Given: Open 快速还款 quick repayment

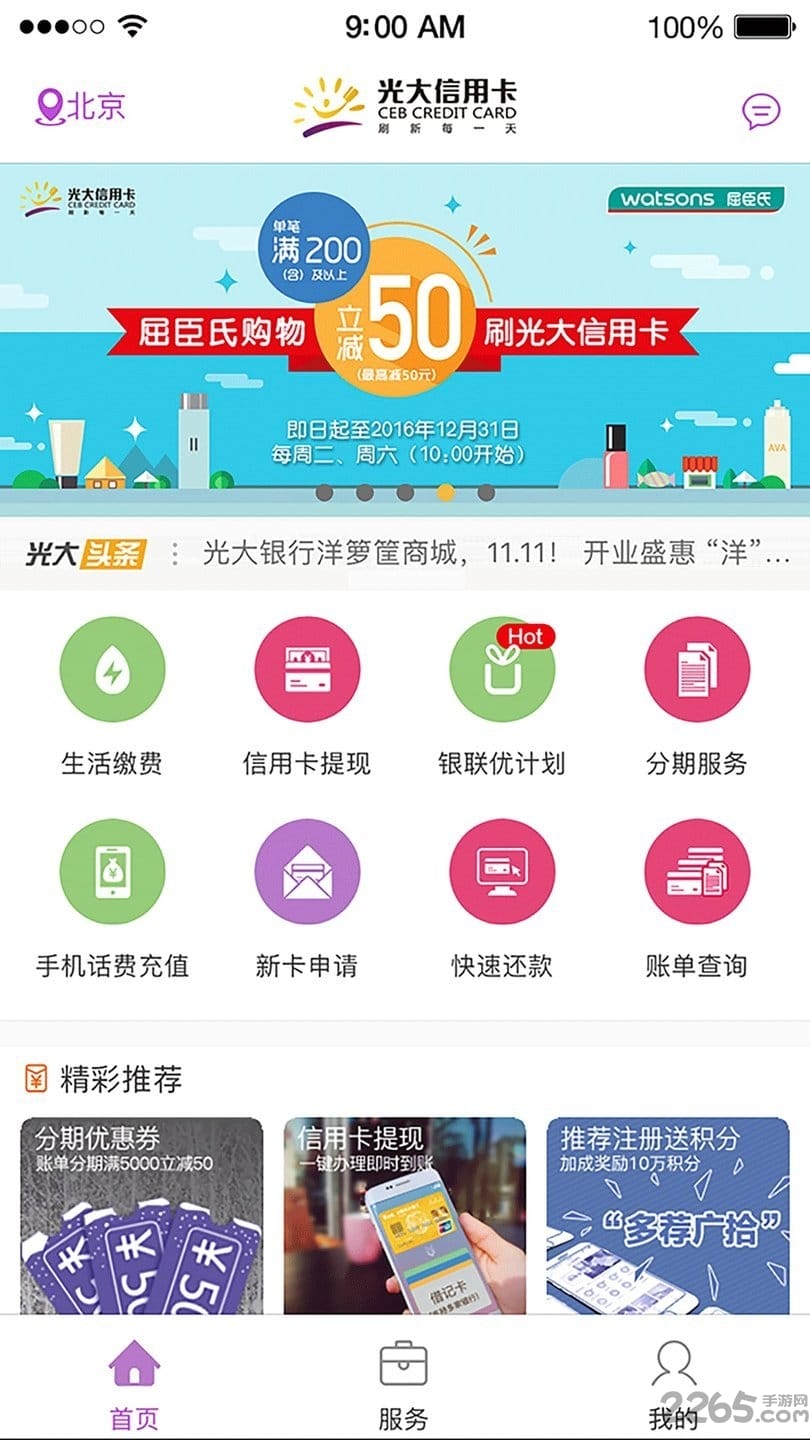Looking at the screenshot, I should pyautogui.click(x=501, y=871).
